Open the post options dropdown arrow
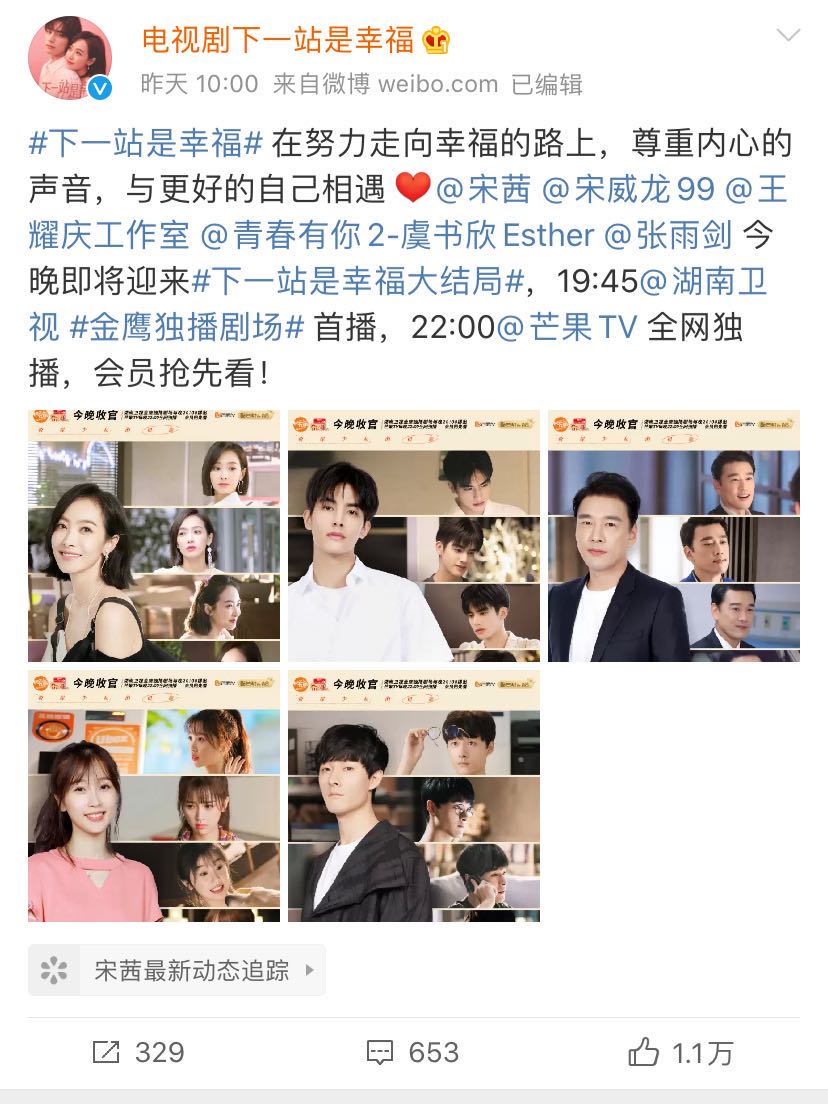This screenshot has height=1104, width=828. point(789,37)
